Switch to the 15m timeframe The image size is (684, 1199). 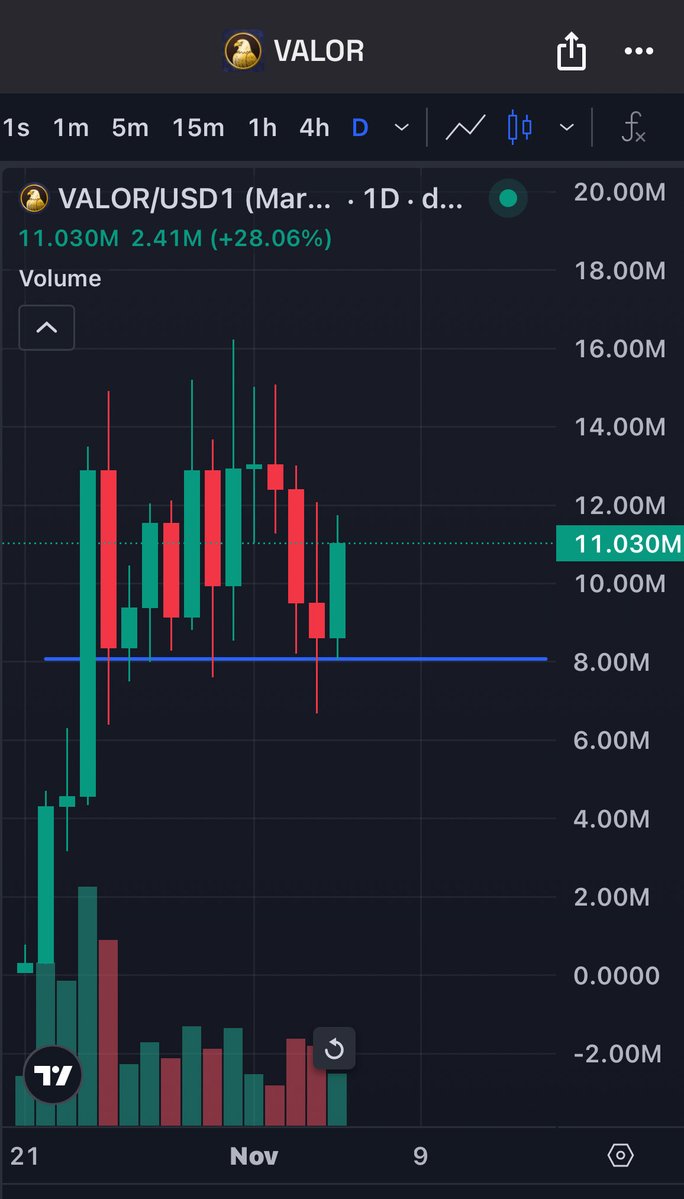[x=198, y=128]
